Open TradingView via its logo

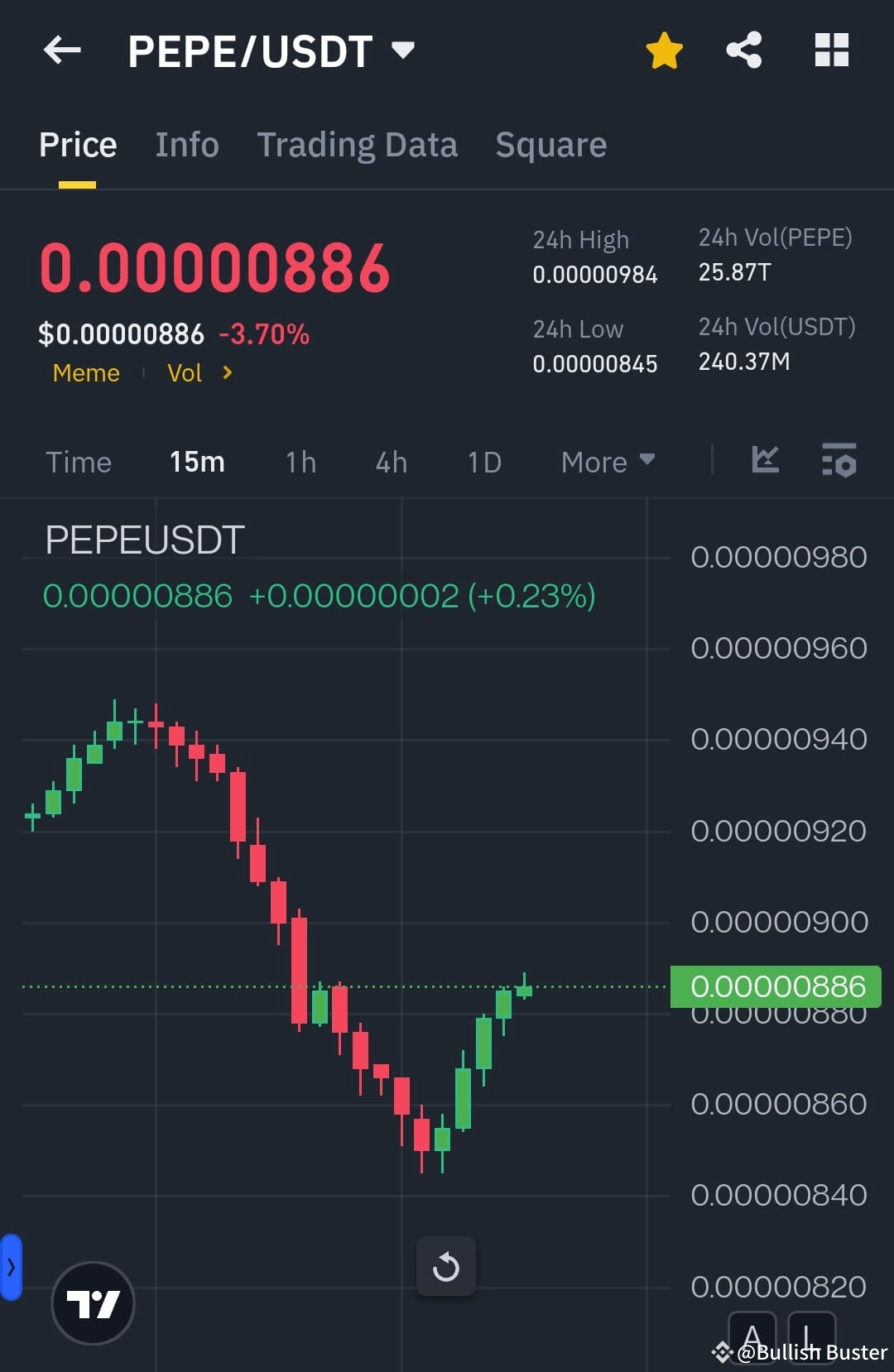pyautogui.click(x=93, y=1302)
